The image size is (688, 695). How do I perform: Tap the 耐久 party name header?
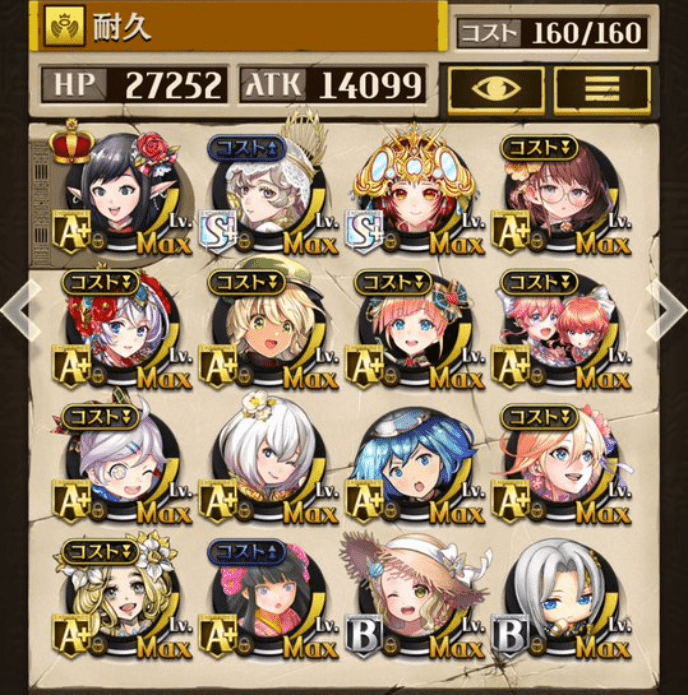coord(242,29)
